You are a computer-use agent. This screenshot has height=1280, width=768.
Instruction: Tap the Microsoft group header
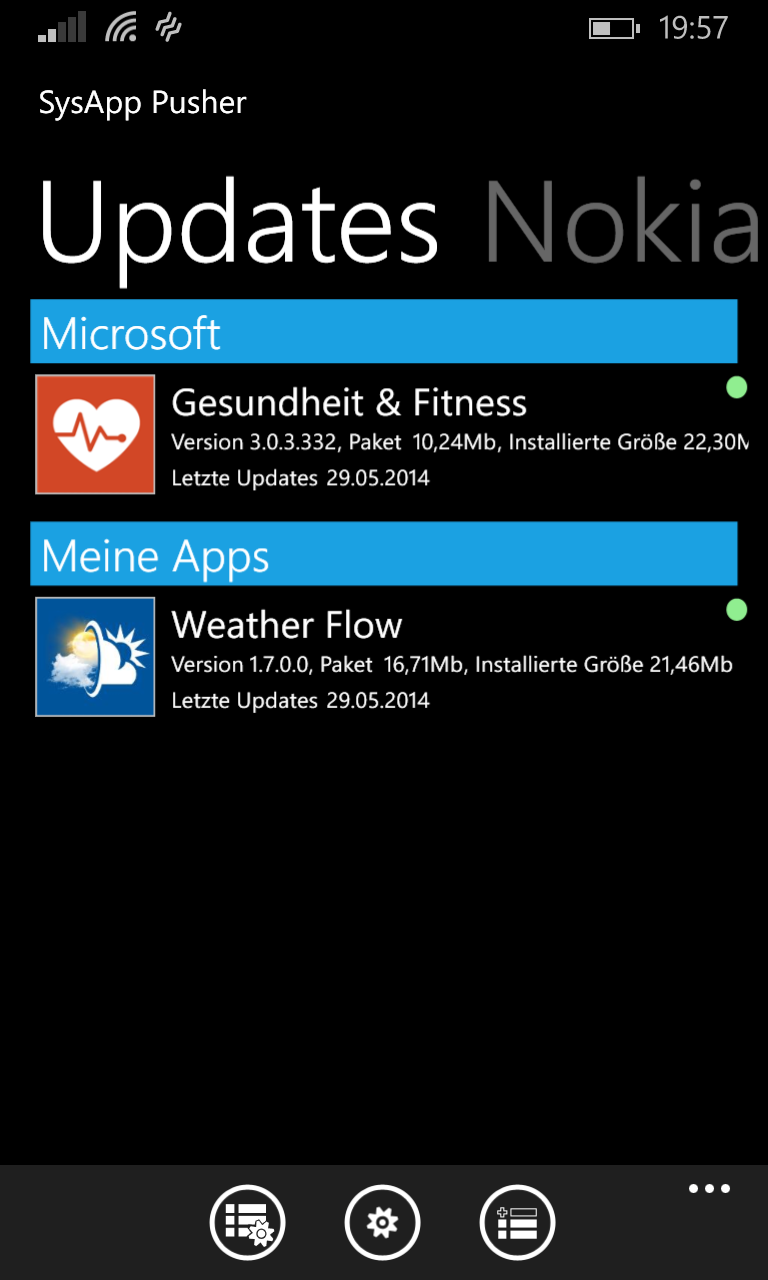click(384, 331)
